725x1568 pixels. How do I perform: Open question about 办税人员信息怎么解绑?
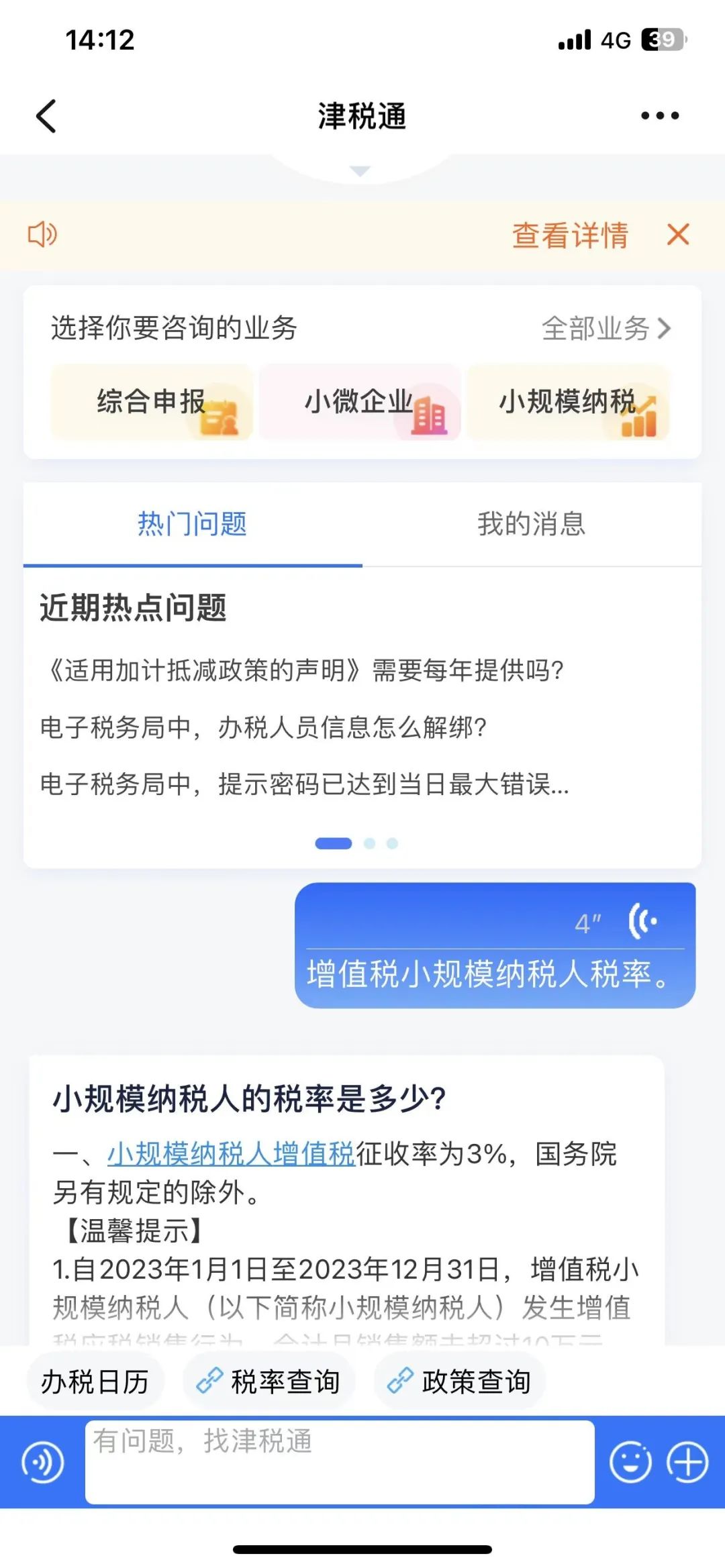point(263,727)
